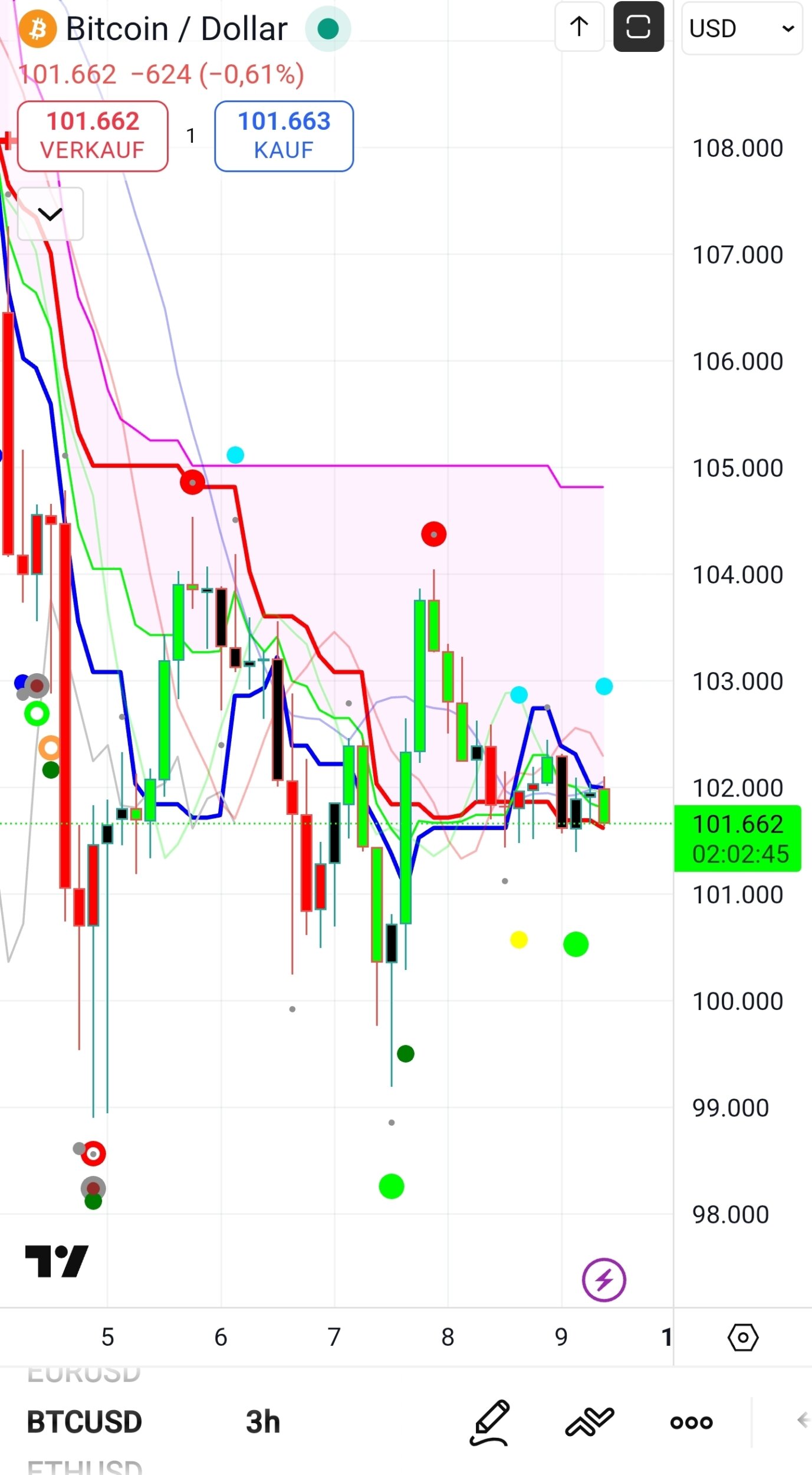Tap the arrow at the toolbar's right edge

[802, 1420]
